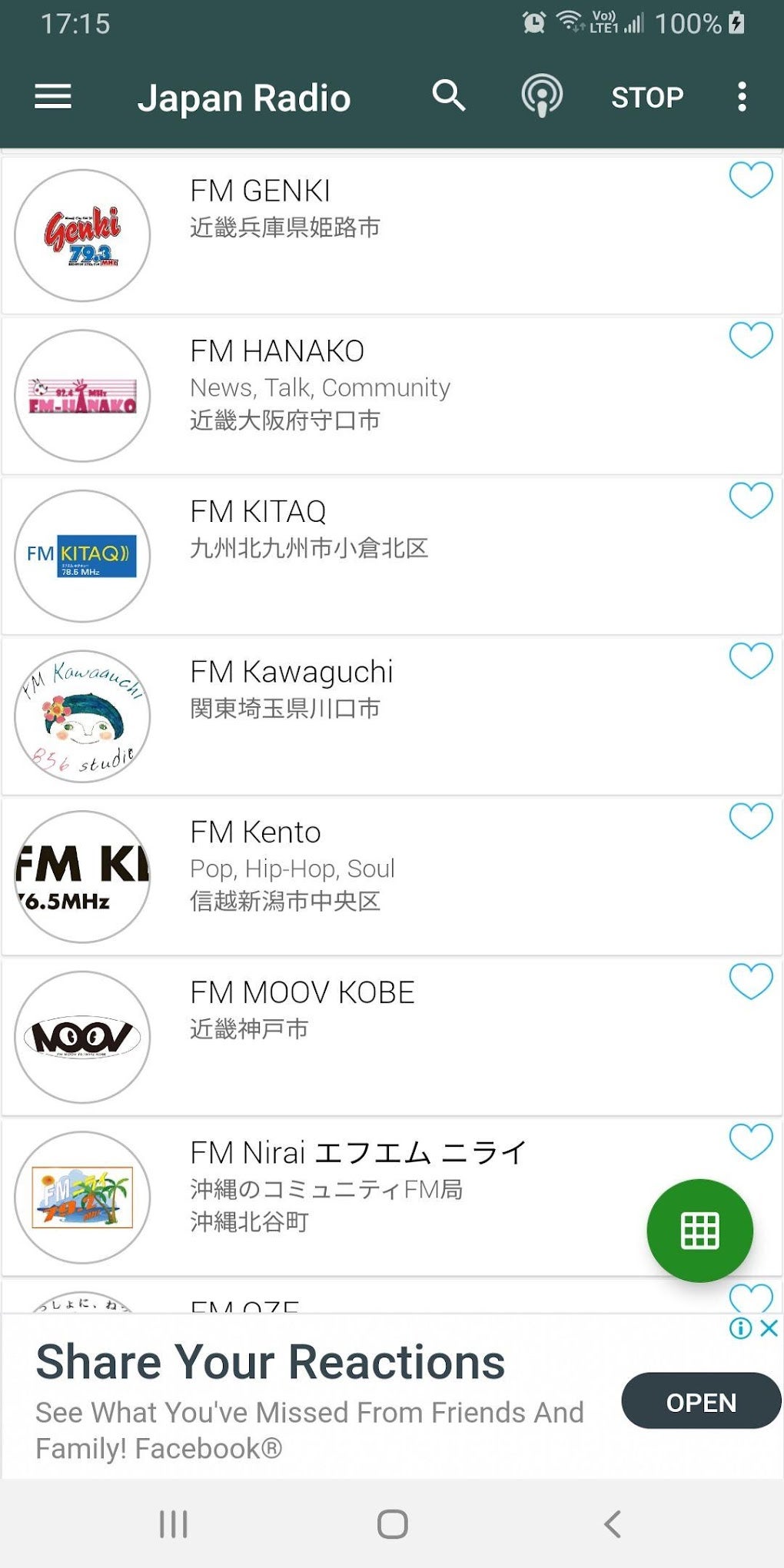Switch to grid view with green button

[x=699, y=1231]
